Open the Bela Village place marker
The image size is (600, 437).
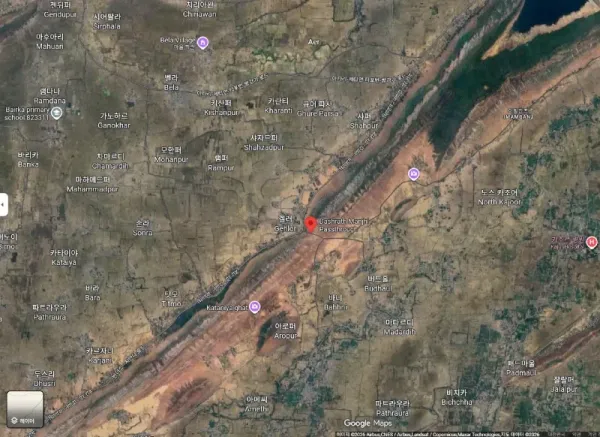[203, 42]
